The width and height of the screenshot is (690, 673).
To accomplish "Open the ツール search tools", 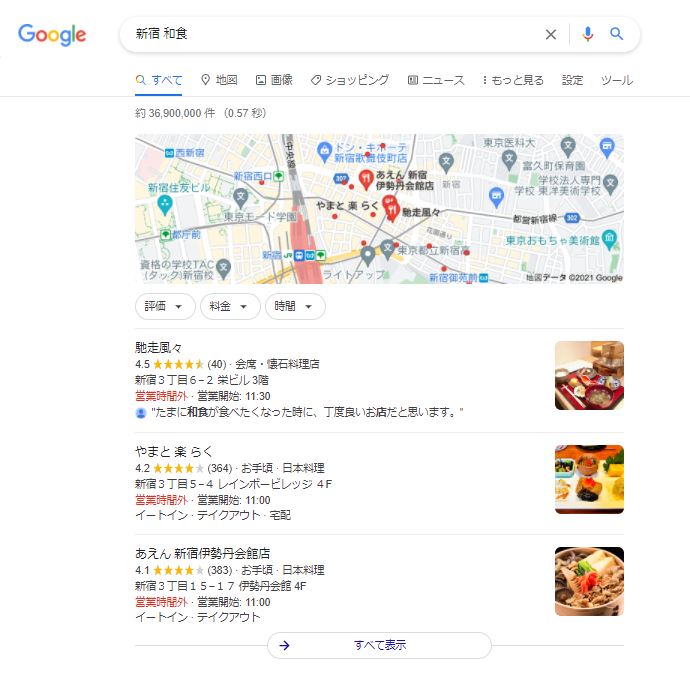I will click(616, 80).
